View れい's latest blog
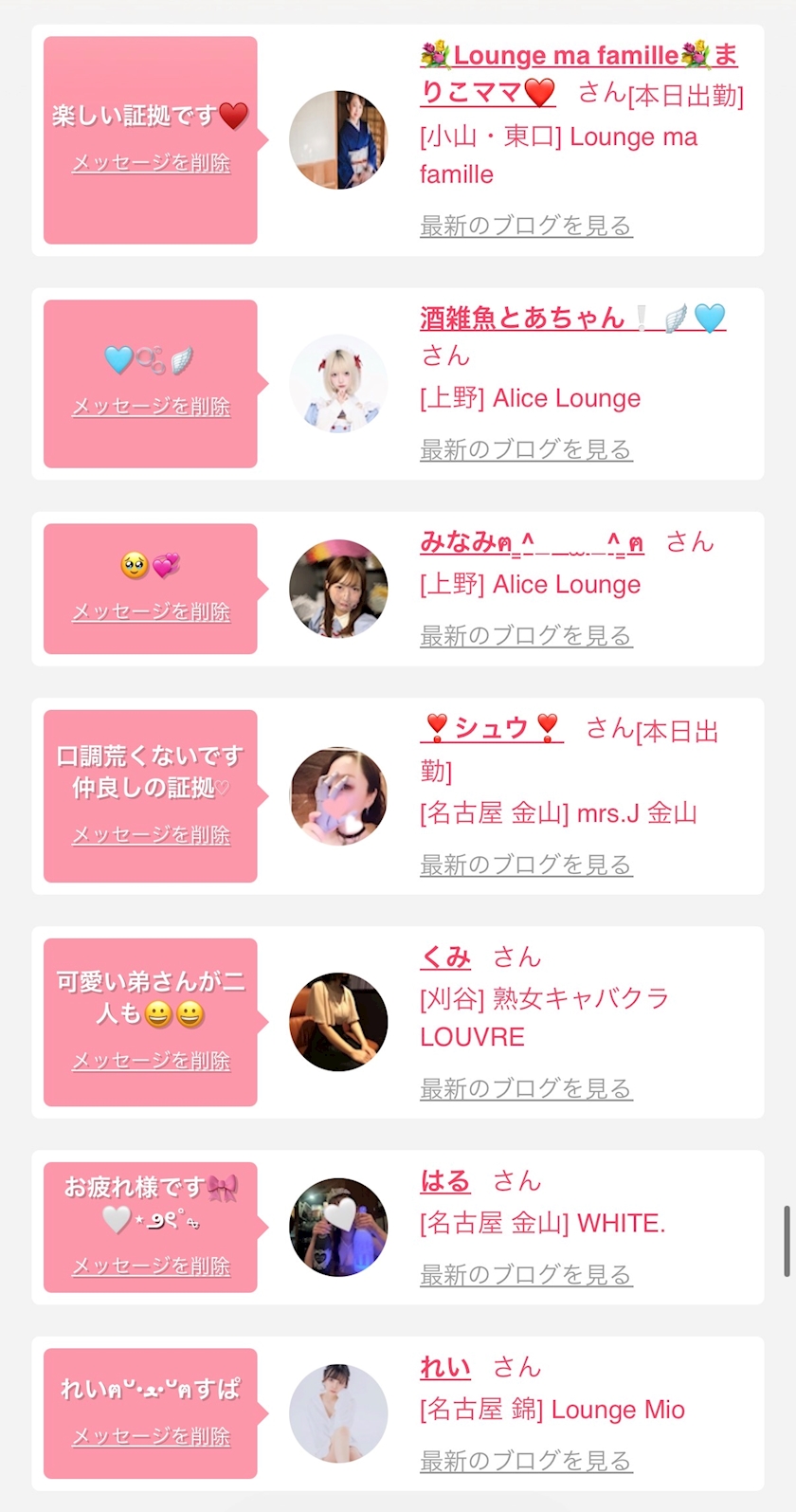Image resolution: width=796 pixels, height=1512 pixels. tap(526, 1461)
